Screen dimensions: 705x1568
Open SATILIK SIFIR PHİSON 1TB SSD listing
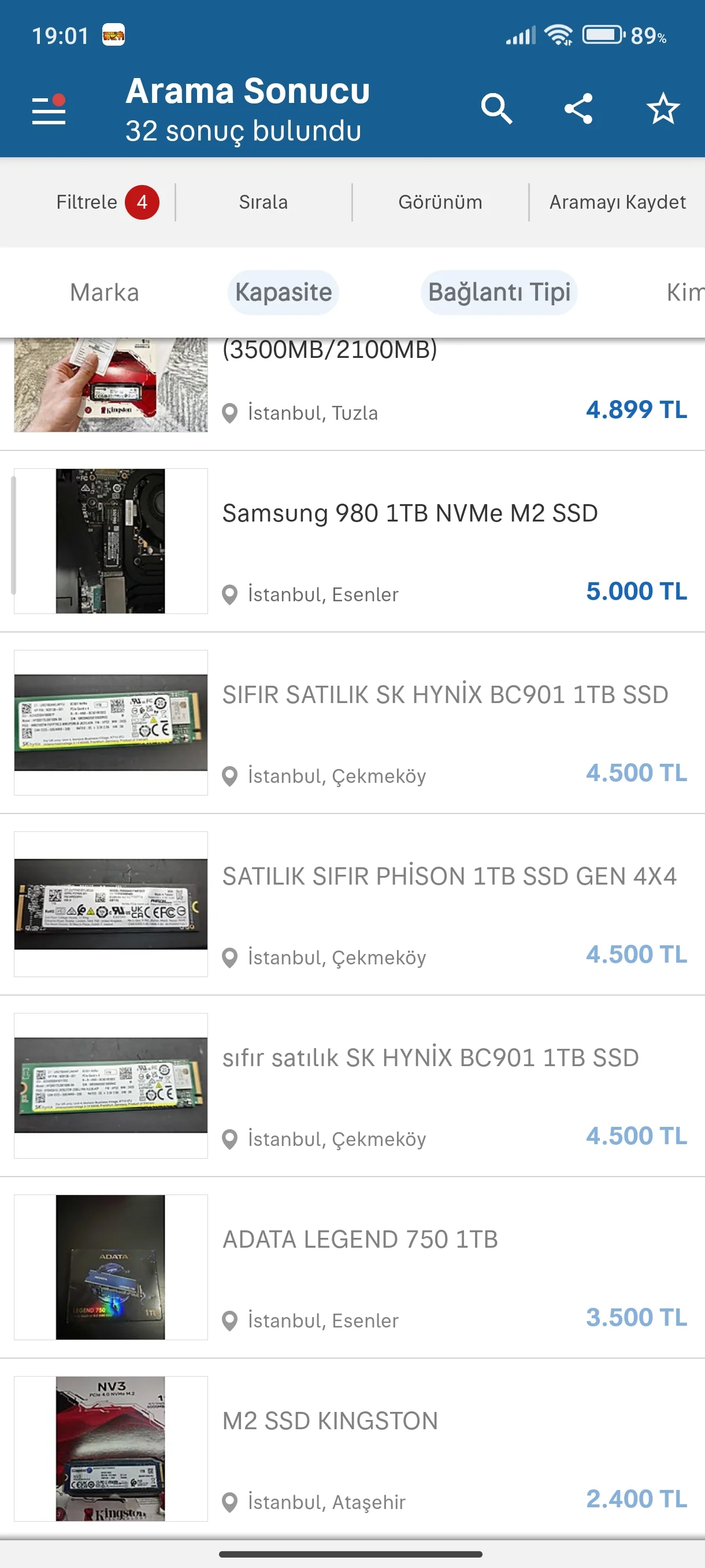tap(352, 904)
